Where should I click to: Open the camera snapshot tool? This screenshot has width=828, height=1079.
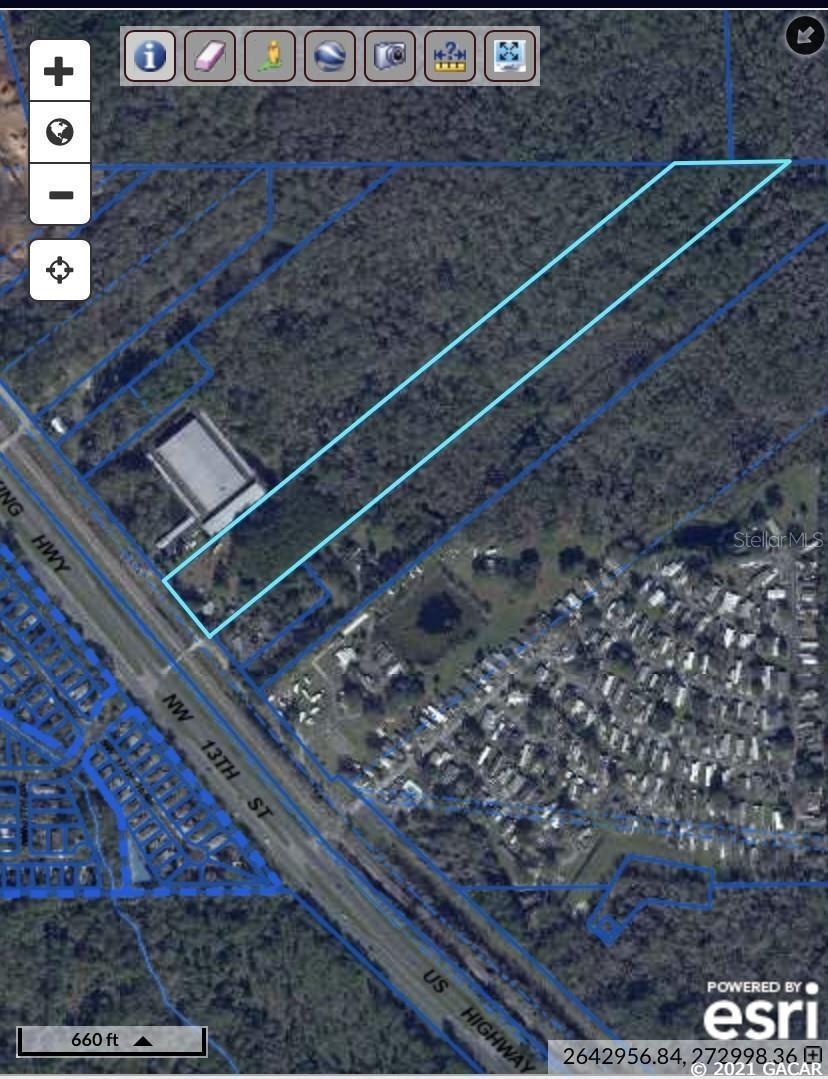pyautogui.click(x=390, y=55)
